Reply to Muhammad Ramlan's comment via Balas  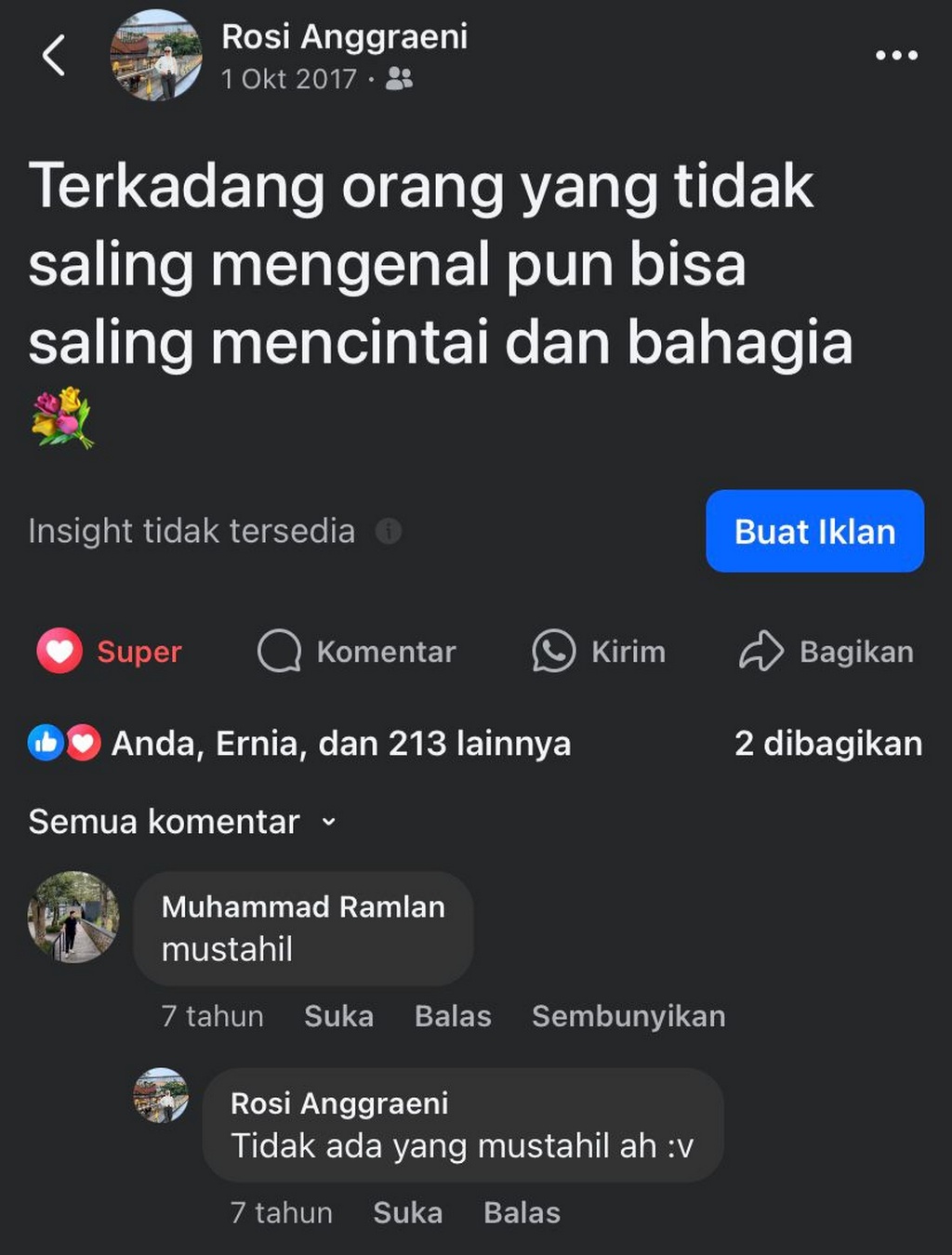(x=453, y=1016)
